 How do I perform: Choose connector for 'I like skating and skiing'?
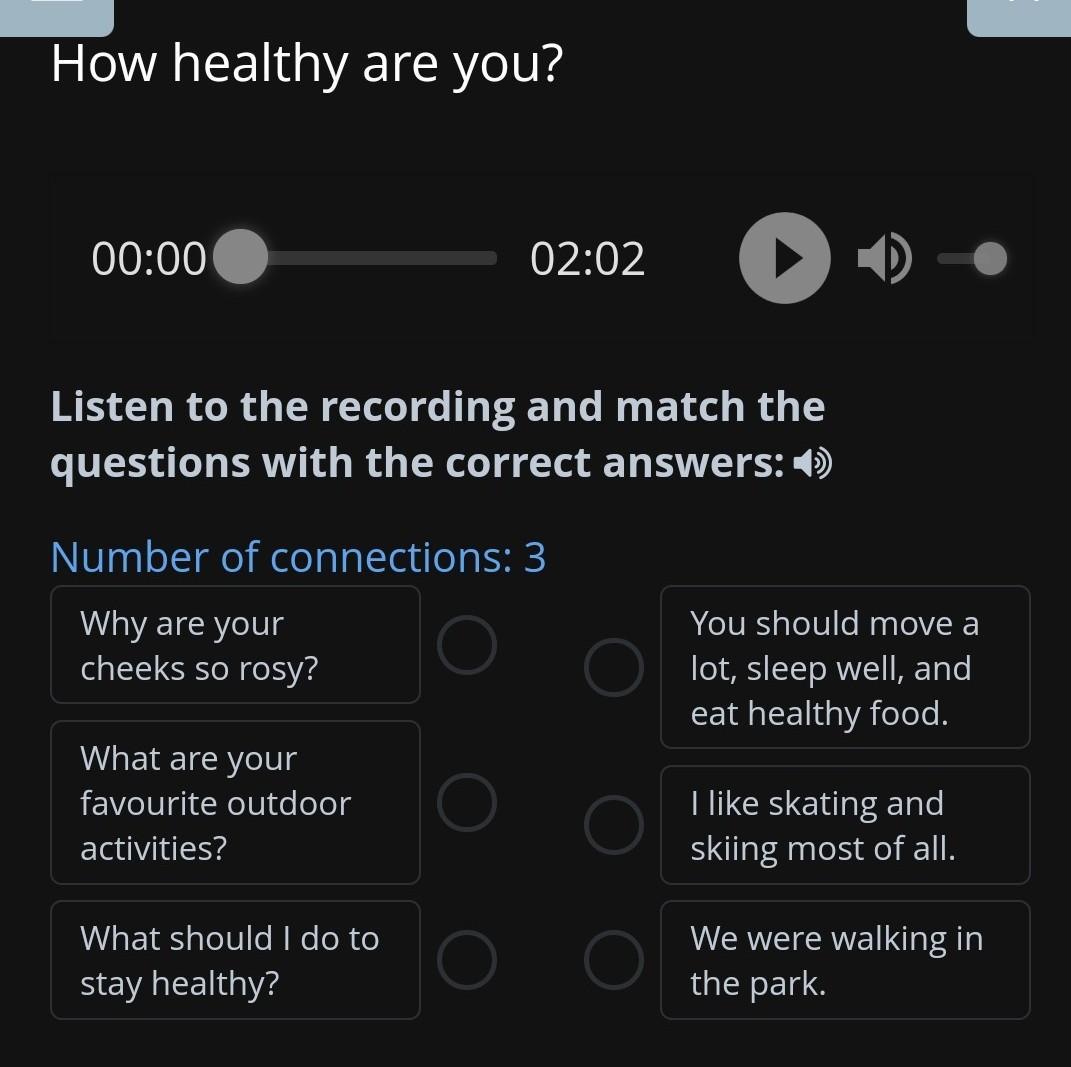[x=613, y=825]
